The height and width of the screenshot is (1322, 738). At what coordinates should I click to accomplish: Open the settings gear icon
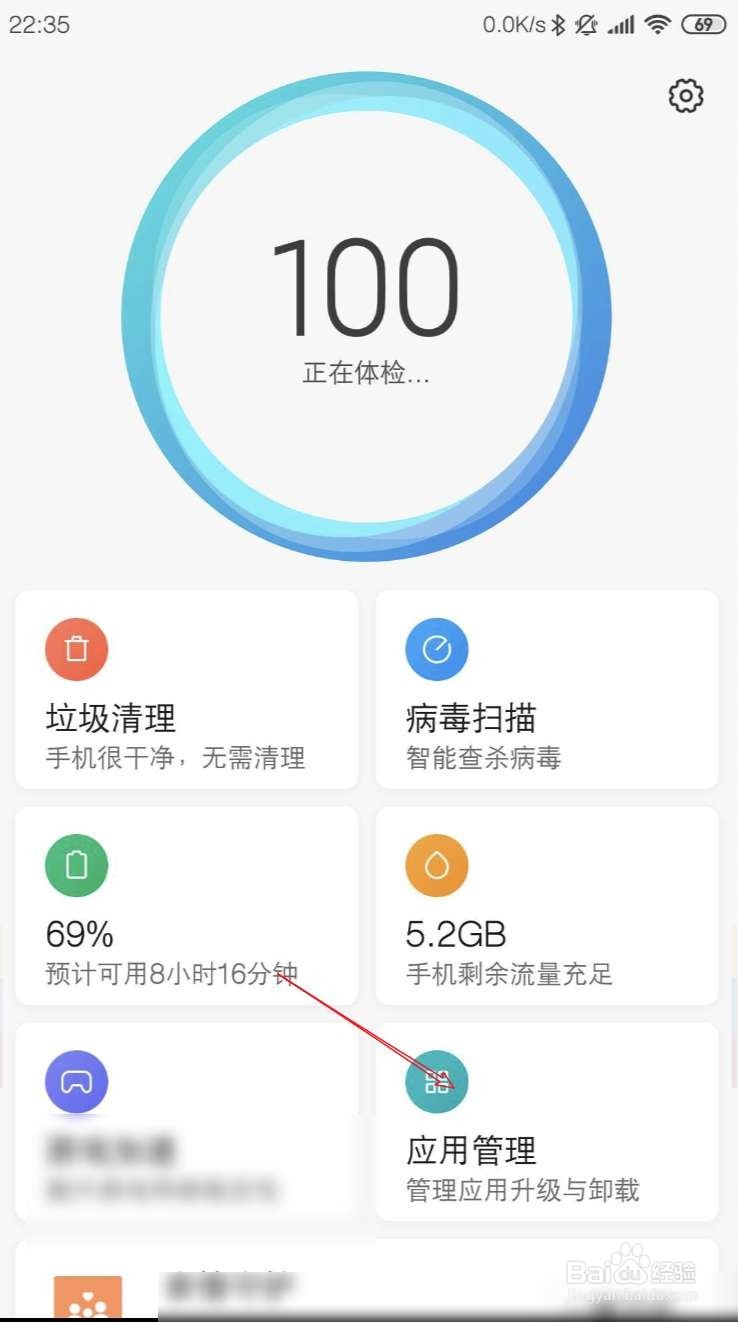click(686, 96)
